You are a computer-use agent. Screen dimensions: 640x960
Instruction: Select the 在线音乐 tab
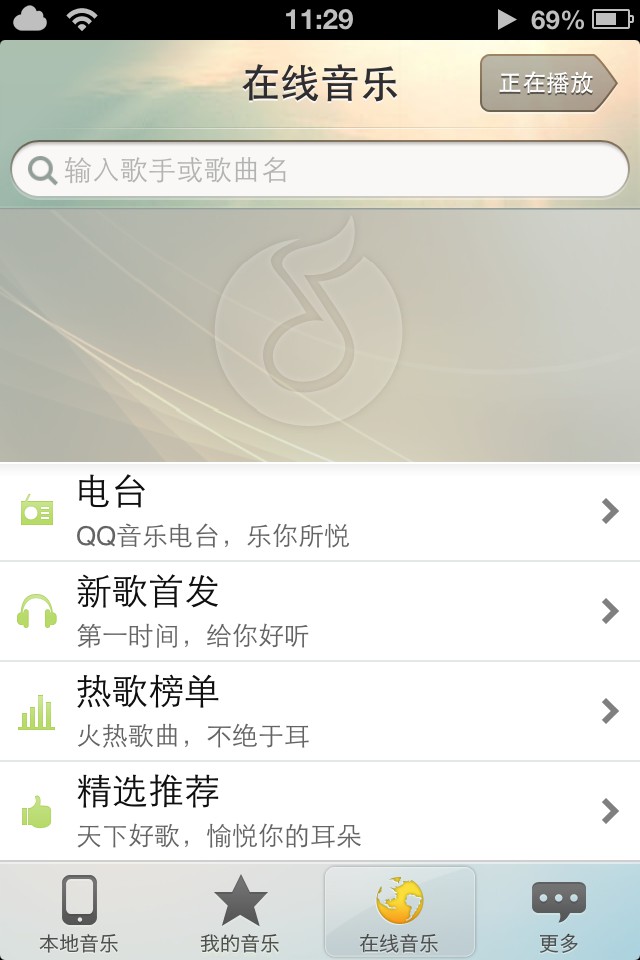[x=399, y=912]
